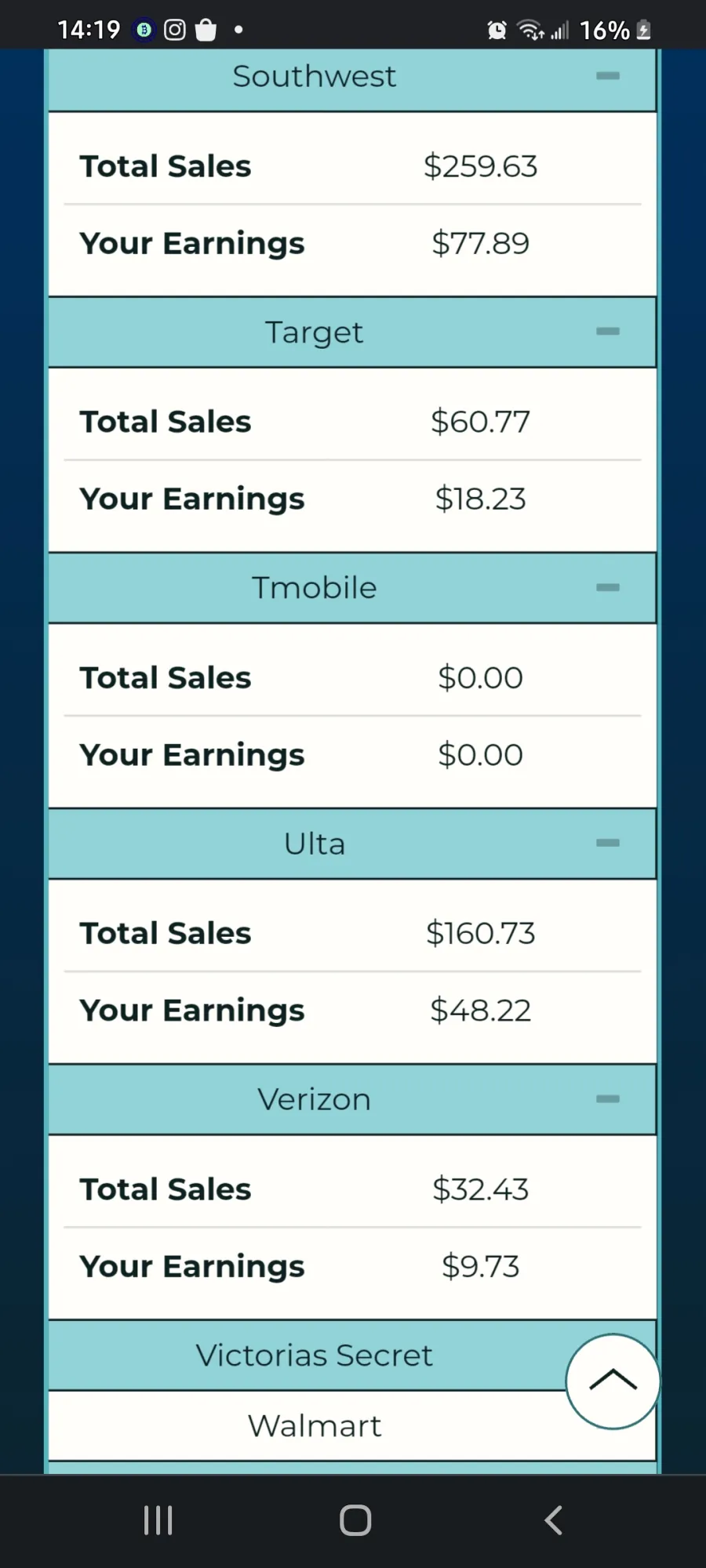706x1568 pixels.
Task: Tap the scroll-to-top arrow button
Action: point(613,1381)
